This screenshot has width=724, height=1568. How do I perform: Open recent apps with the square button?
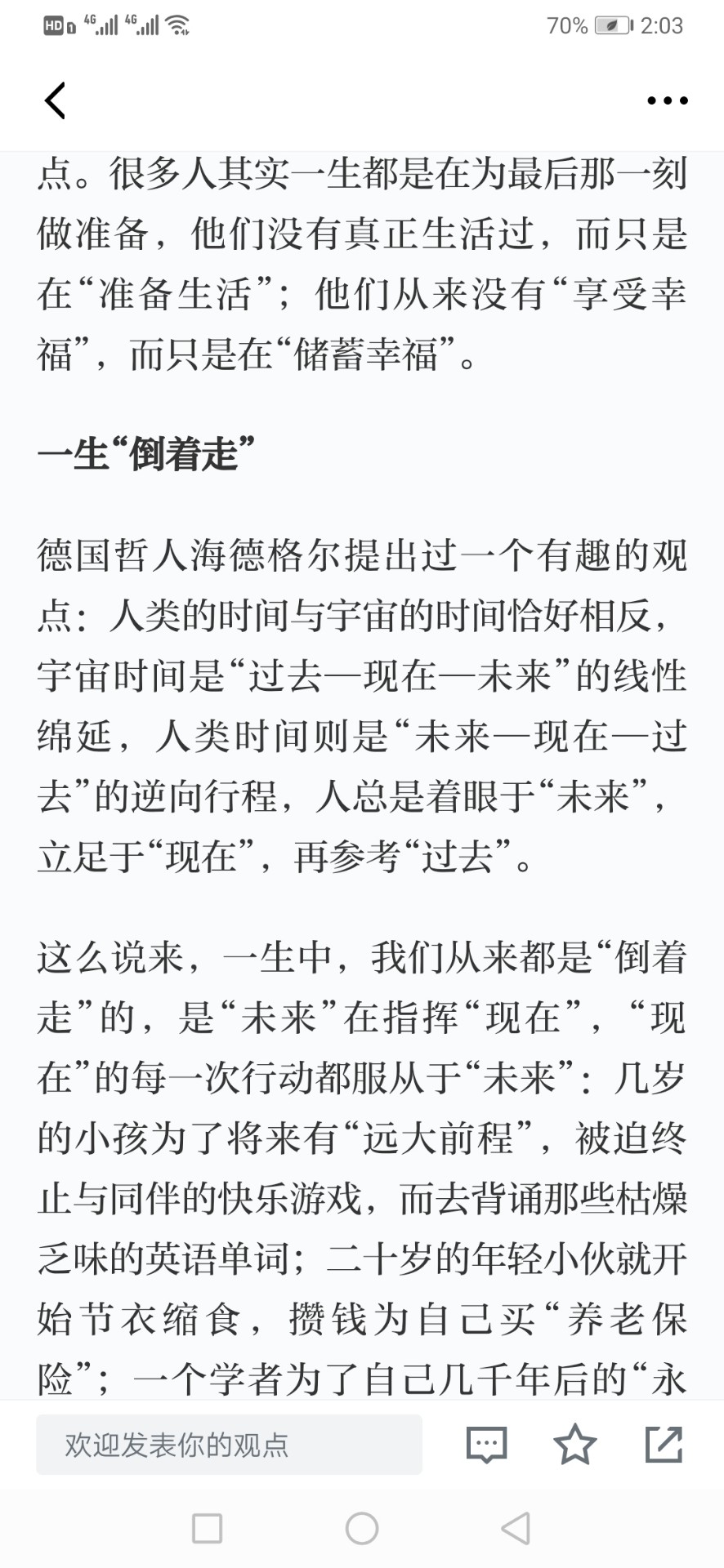point(207,1528)
